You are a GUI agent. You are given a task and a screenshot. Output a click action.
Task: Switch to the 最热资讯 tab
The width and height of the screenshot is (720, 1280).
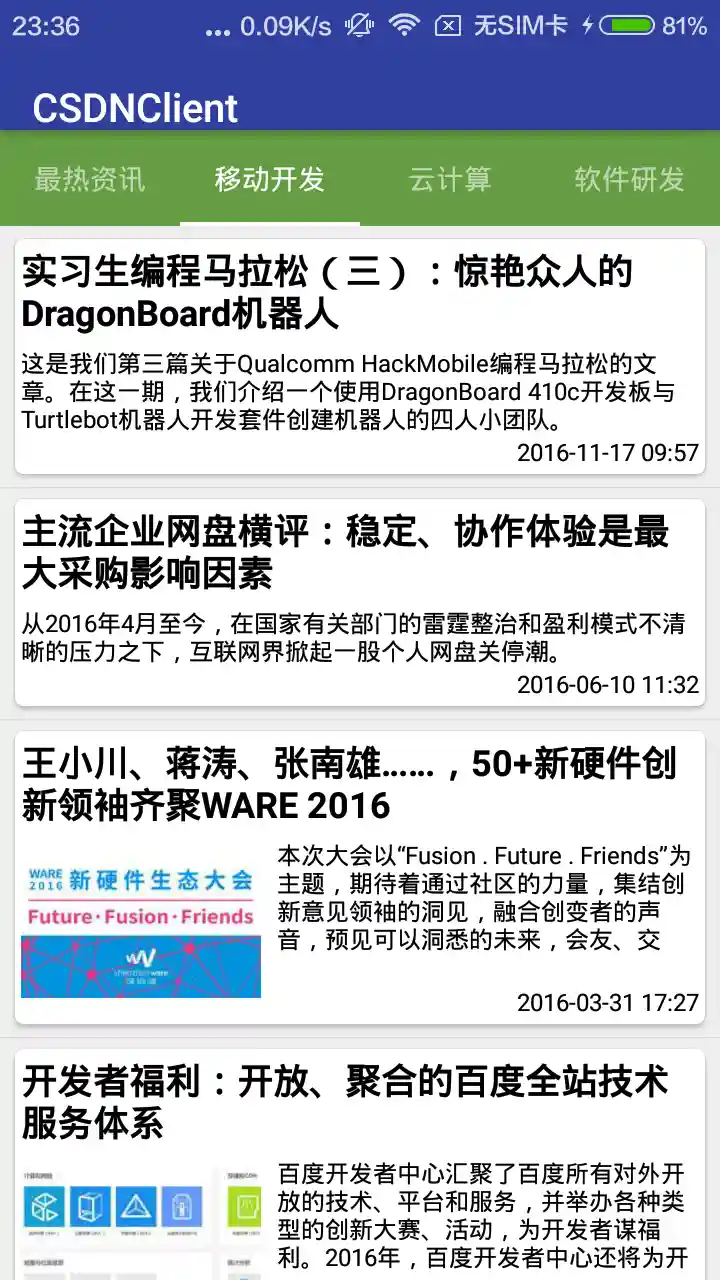[90, 179]
